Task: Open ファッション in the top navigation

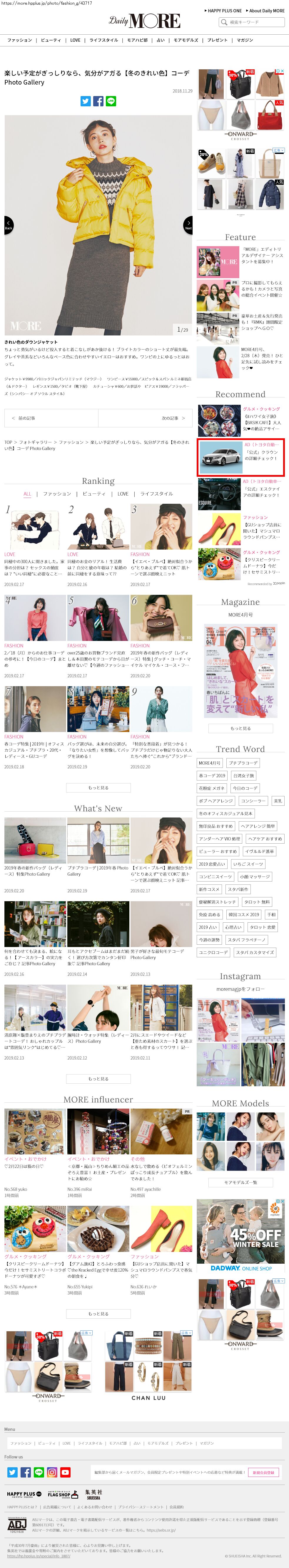Action: pyautogui.click(x=19, y=40)
